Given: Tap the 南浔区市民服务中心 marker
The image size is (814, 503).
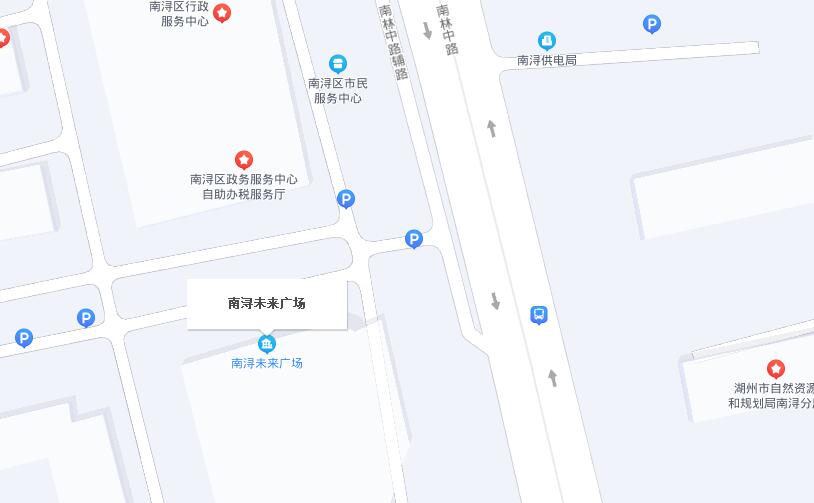Looking at the screenshot, I should [338, 64].
